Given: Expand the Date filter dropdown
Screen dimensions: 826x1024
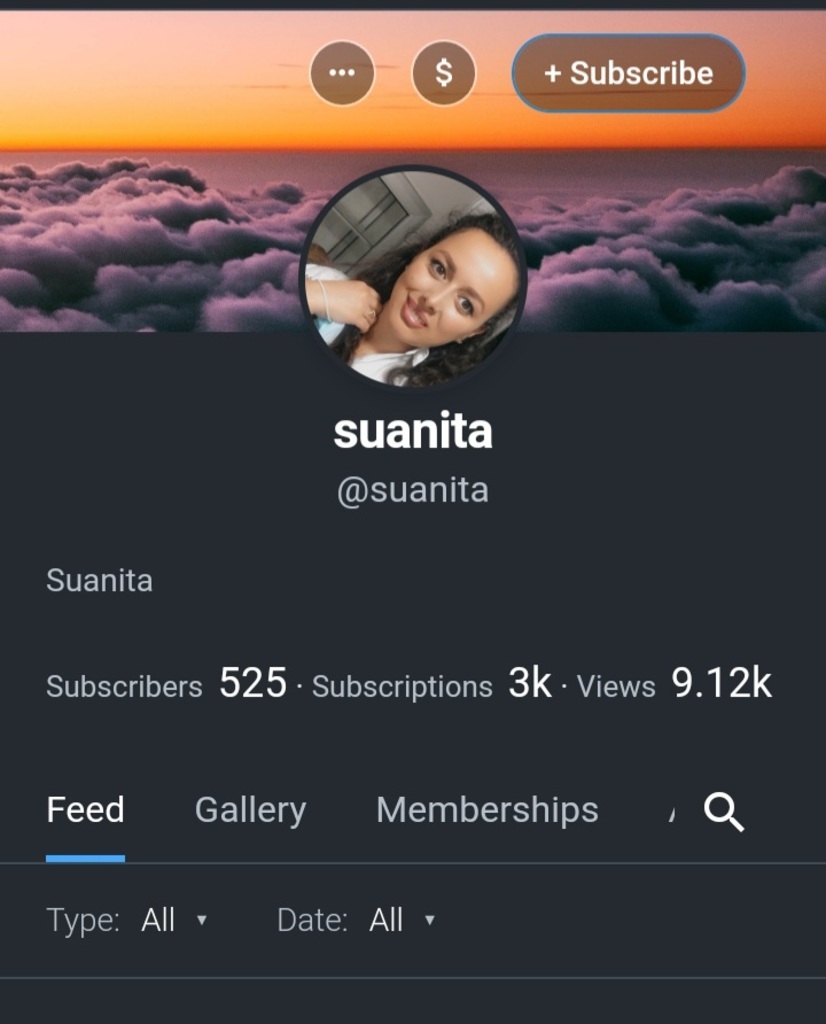Looking at the screenshot, I should coord(402,920).
